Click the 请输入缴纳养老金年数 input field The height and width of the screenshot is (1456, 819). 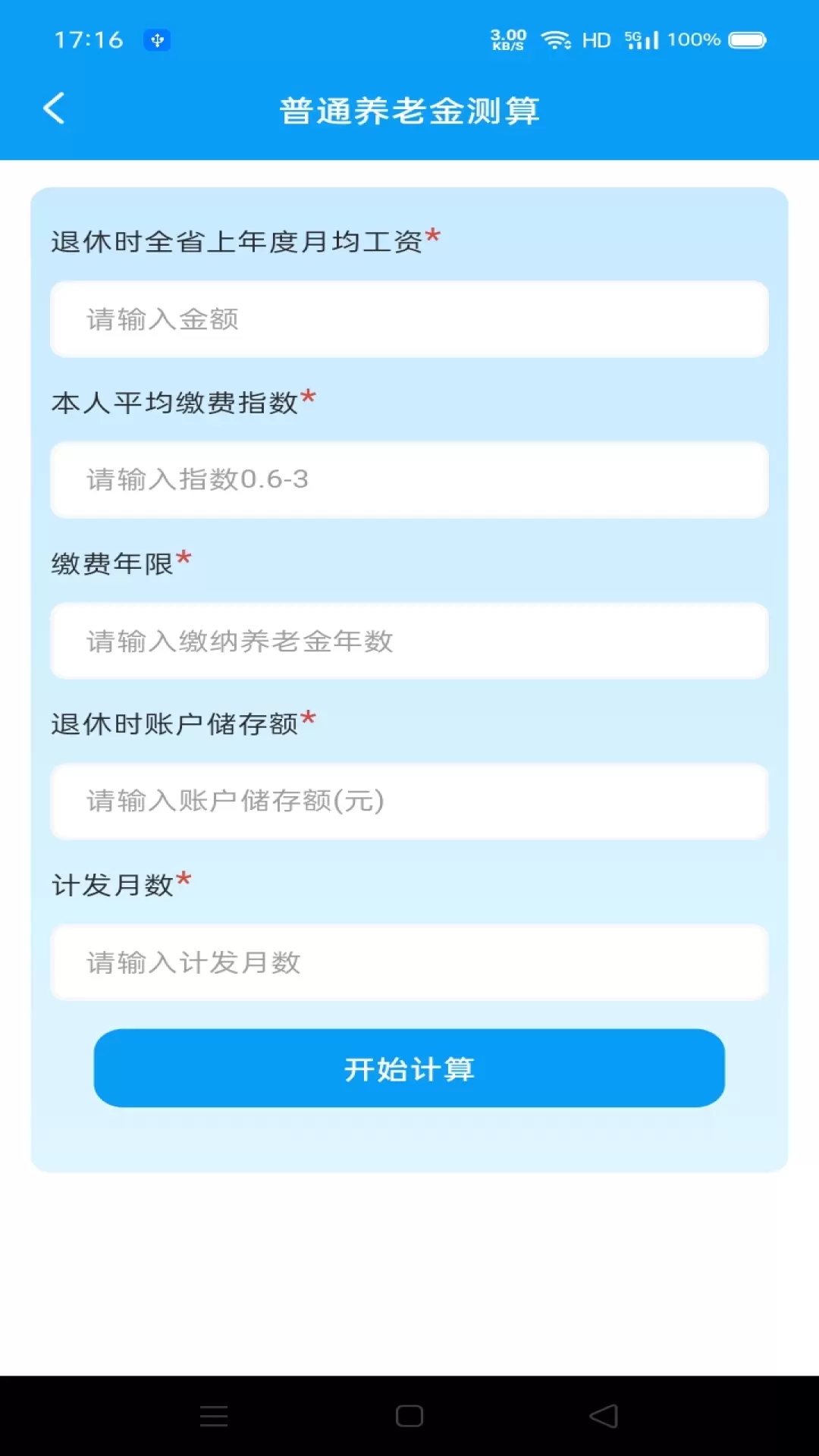(409, 641)
